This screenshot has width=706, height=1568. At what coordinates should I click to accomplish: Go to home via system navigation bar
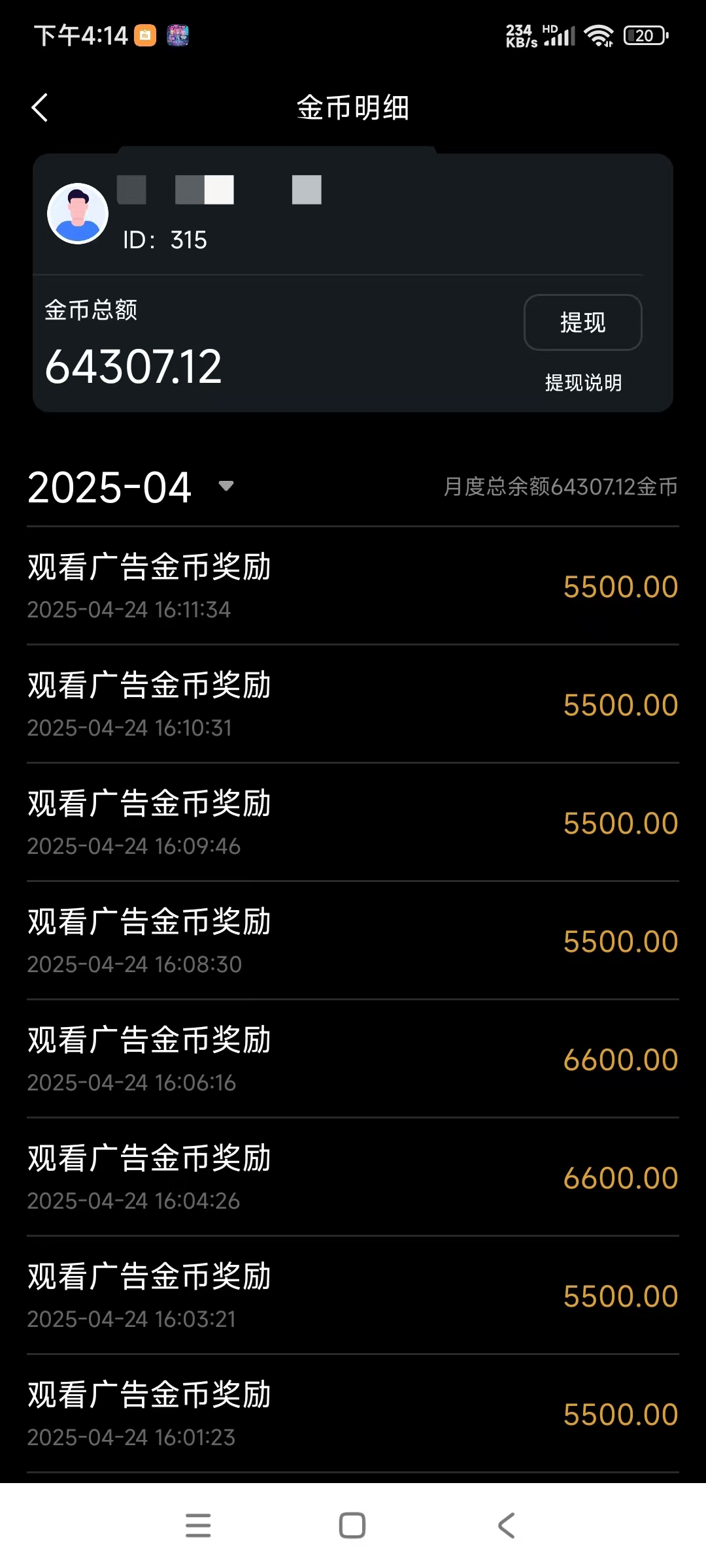tap(352, 1526)
